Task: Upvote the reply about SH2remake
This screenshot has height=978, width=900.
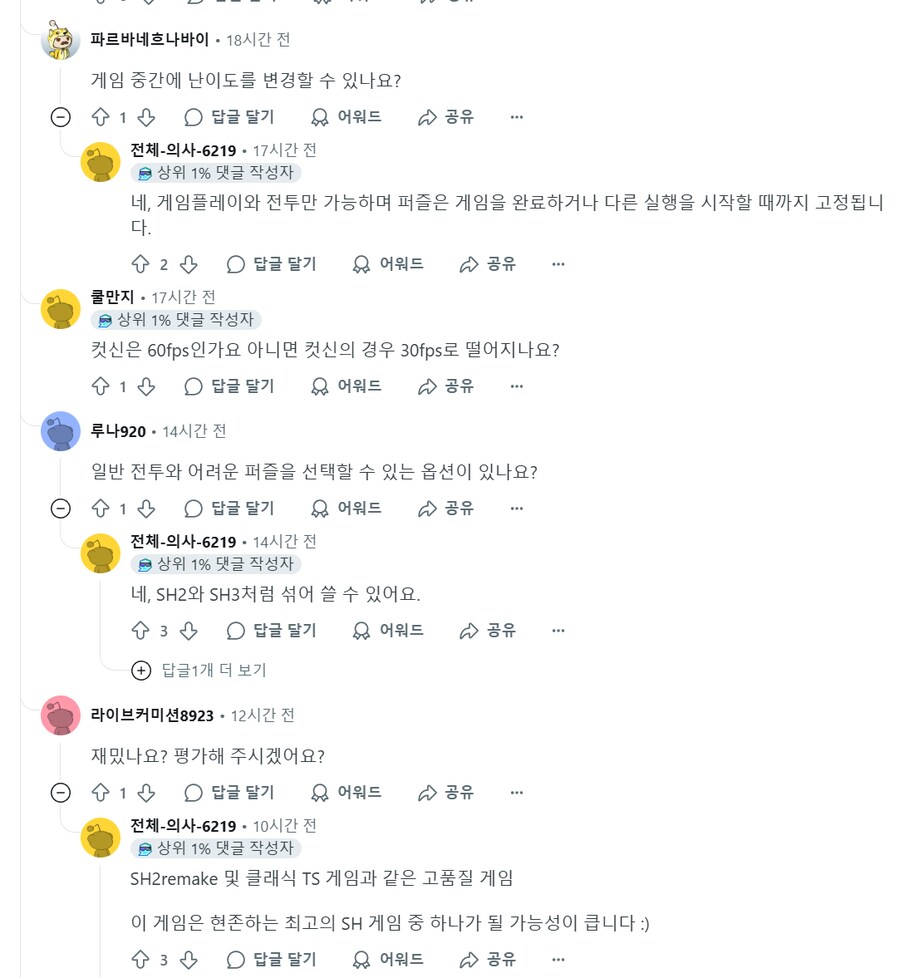Action: point(141,960)
